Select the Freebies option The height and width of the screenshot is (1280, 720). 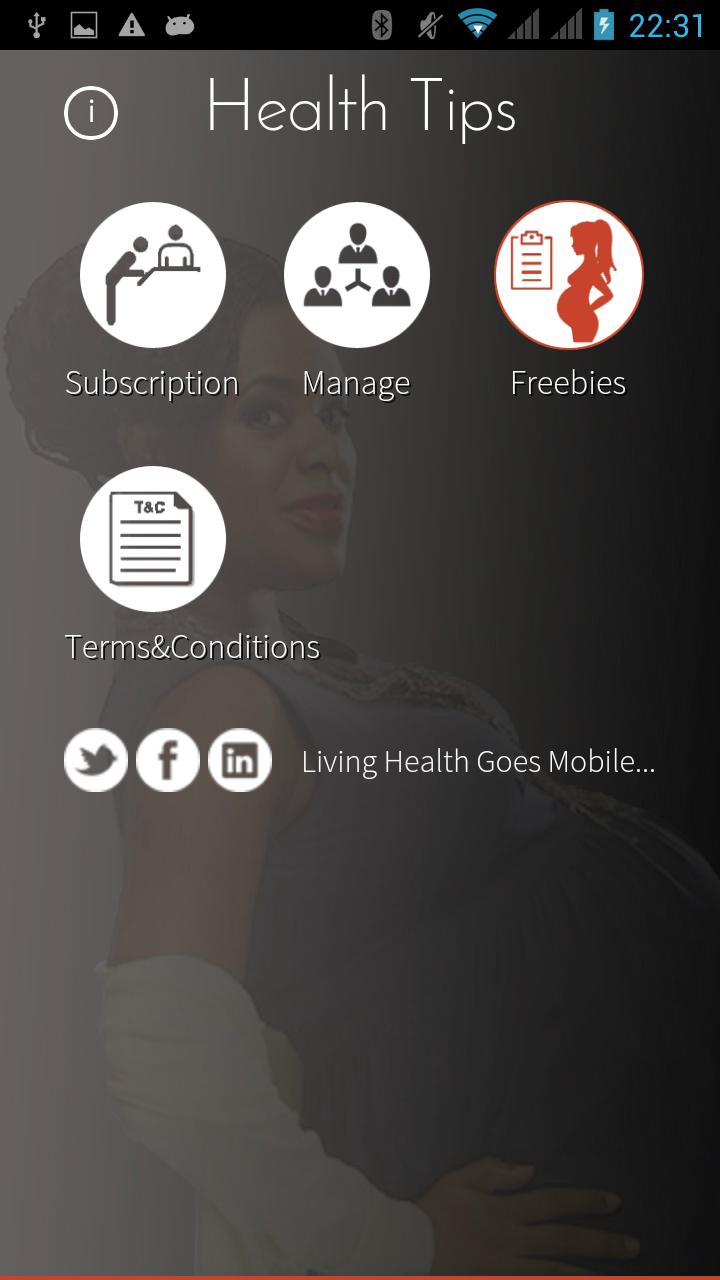coord(569,276)
